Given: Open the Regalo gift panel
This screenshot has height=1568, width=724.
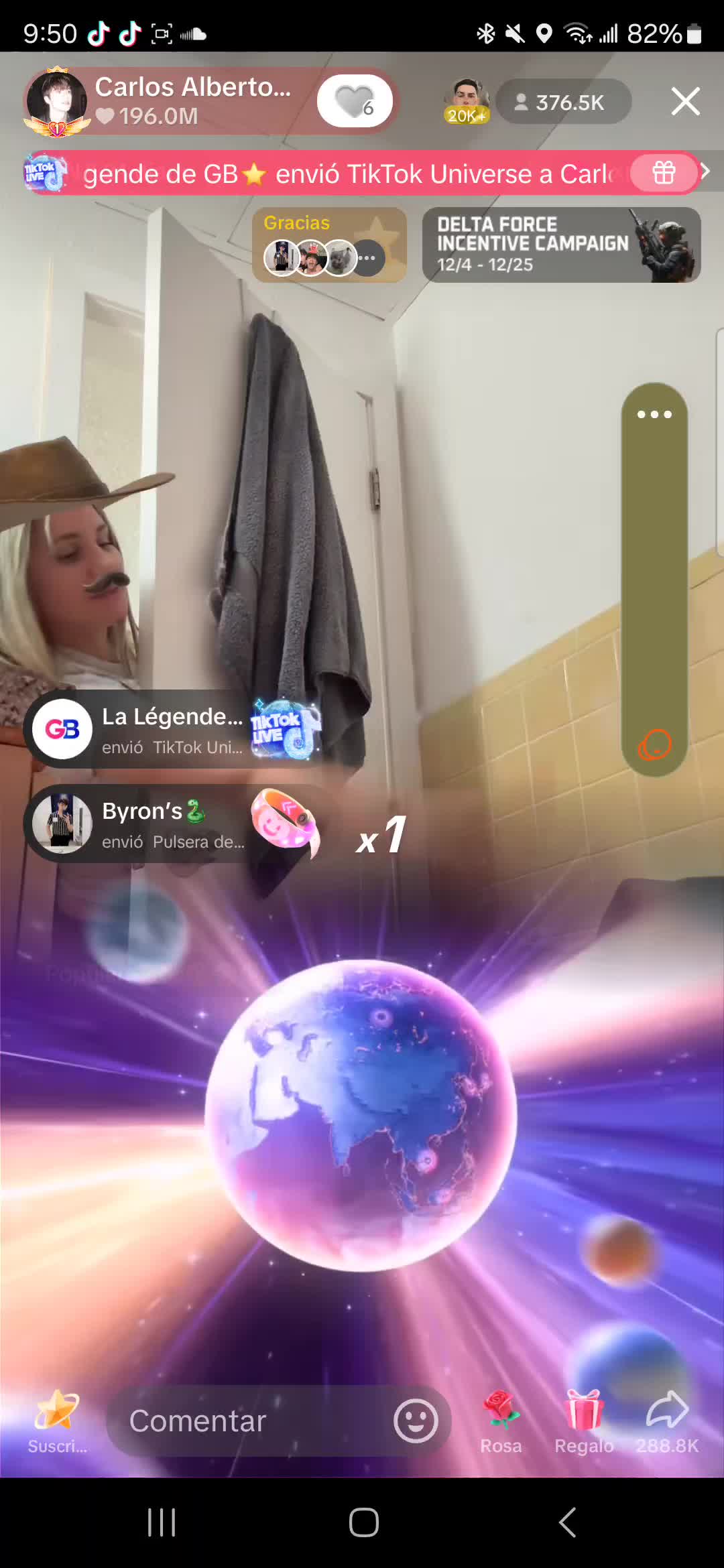Looking at the screenshot, I should pyautogui.click(x=584, y=1421).
